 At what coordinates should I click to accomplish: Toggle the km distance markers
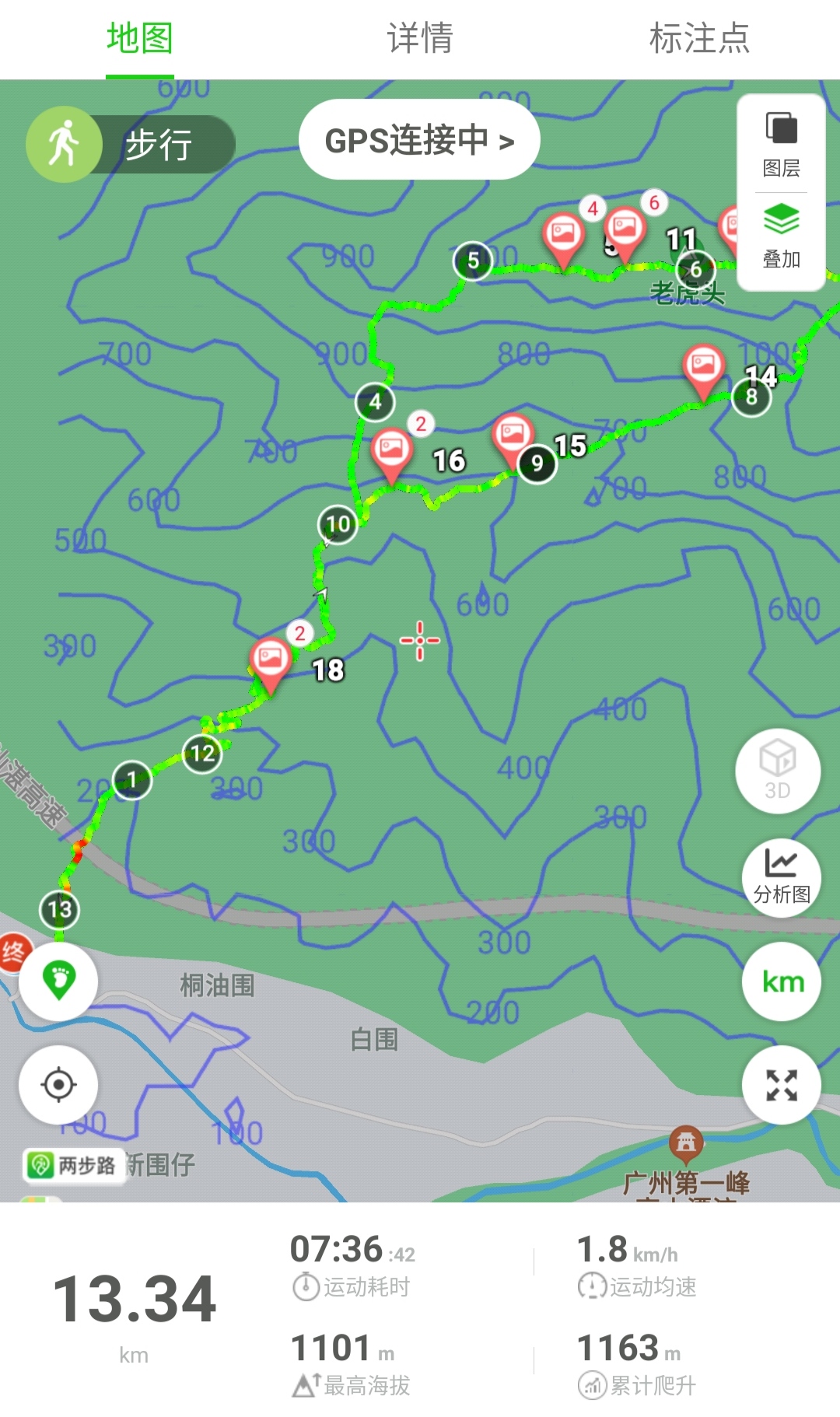pos(782,981)
